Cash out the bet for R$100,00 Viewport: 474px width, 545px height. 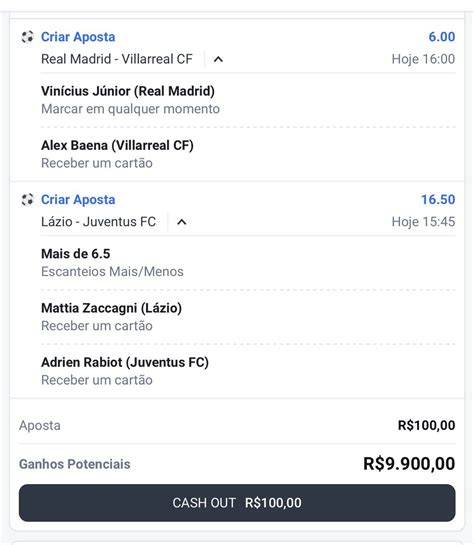click(237, 503)
